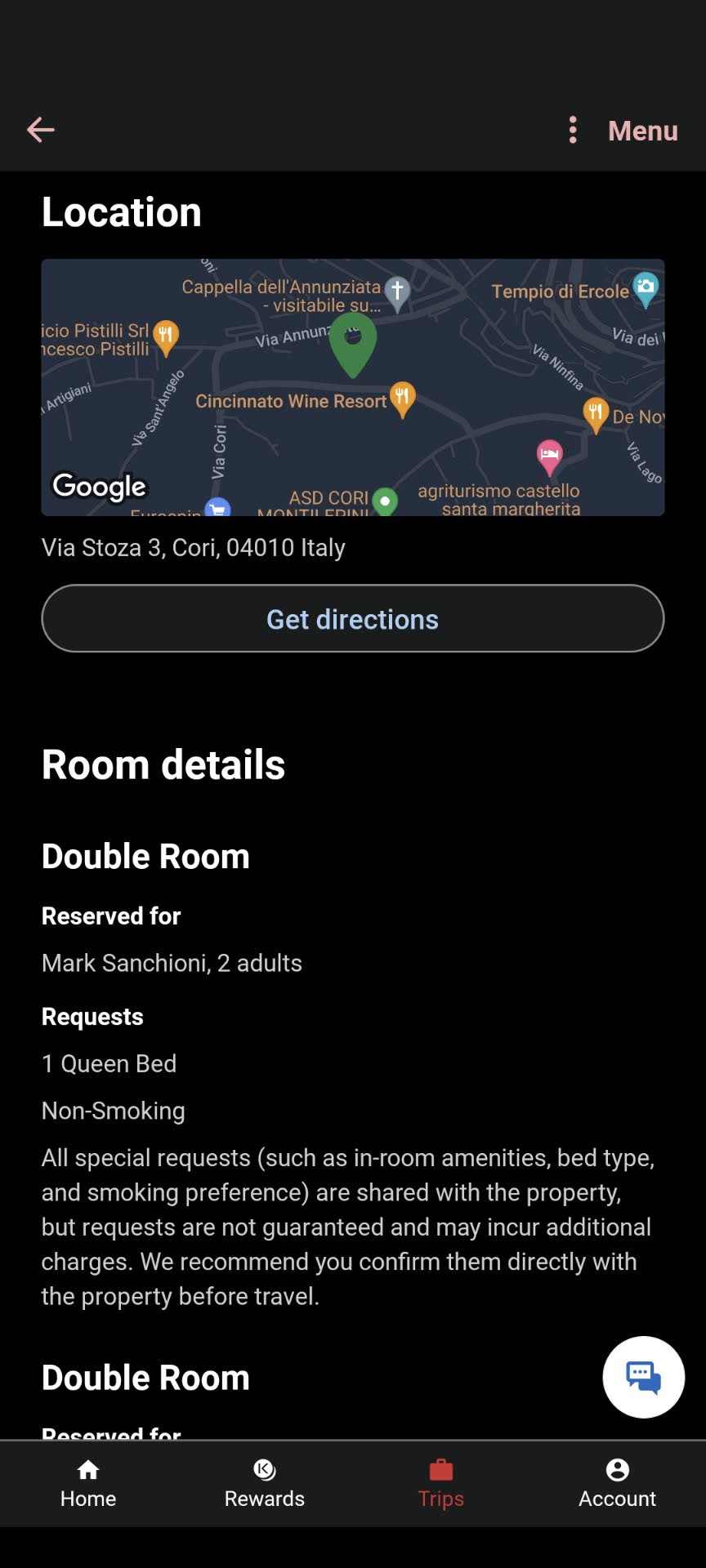Tap Get directions button
706x1568 pixels.
tap(353, 619)
